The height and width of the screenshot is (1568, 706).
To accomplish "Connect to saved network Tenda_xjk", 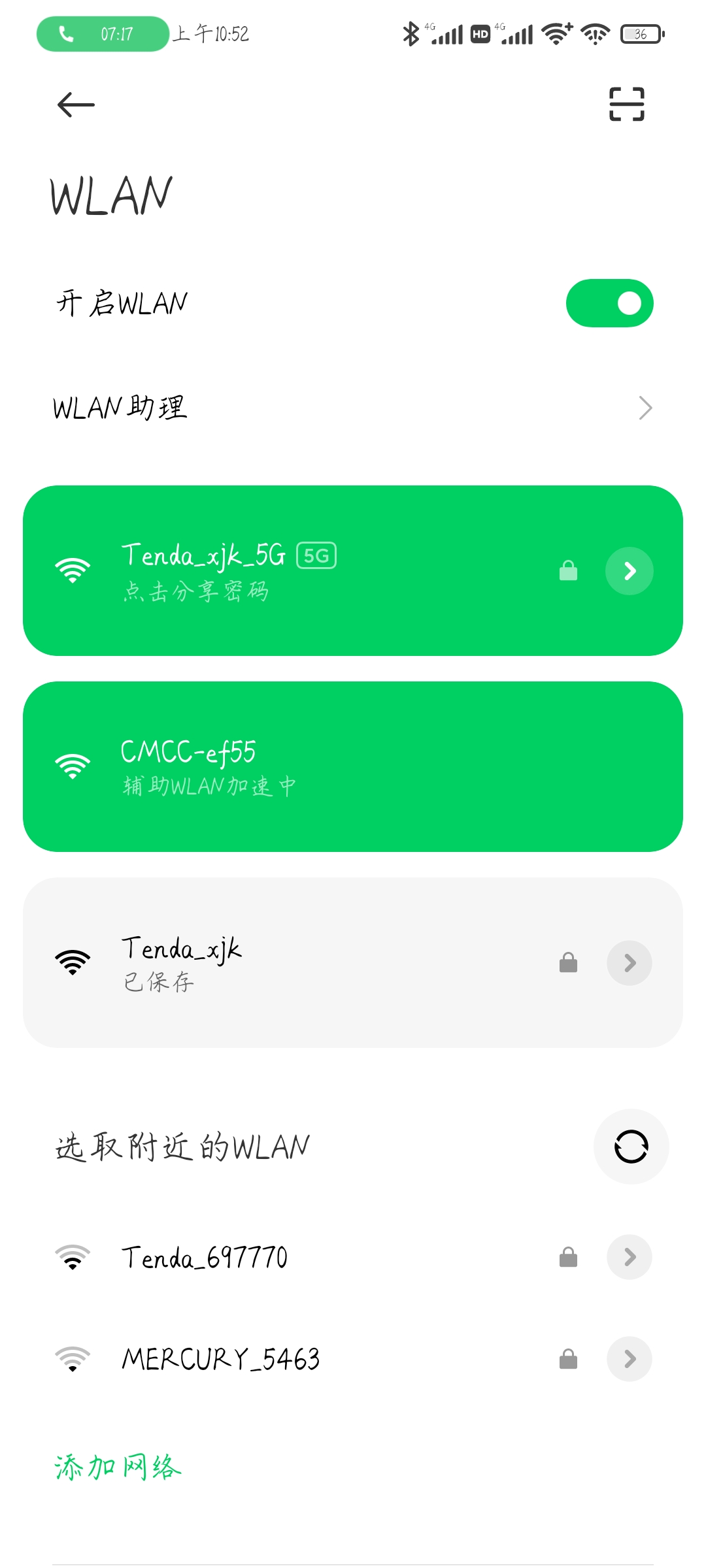I will [x=294, y=962].
